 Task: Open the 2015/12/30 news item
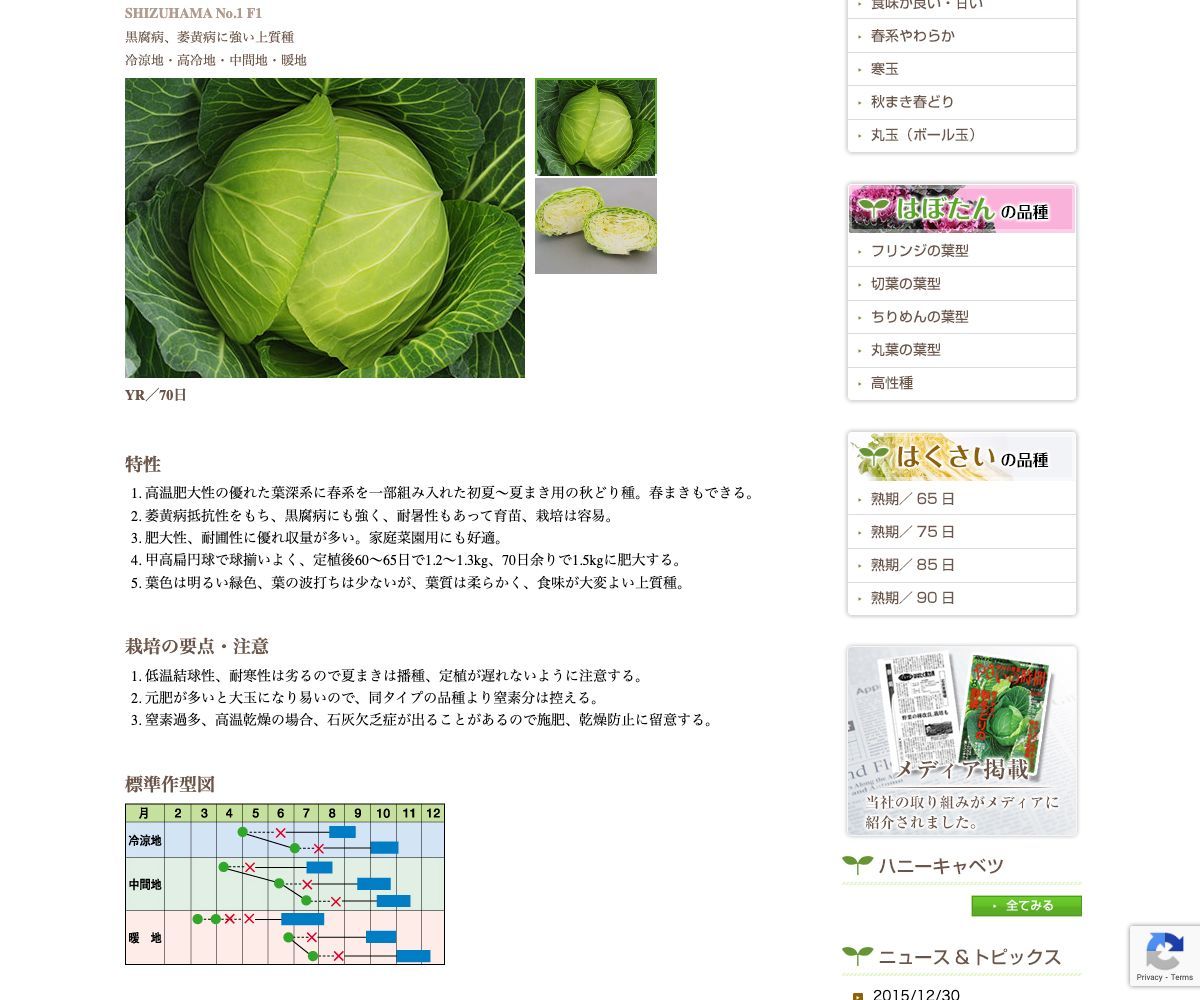(915, 994)
